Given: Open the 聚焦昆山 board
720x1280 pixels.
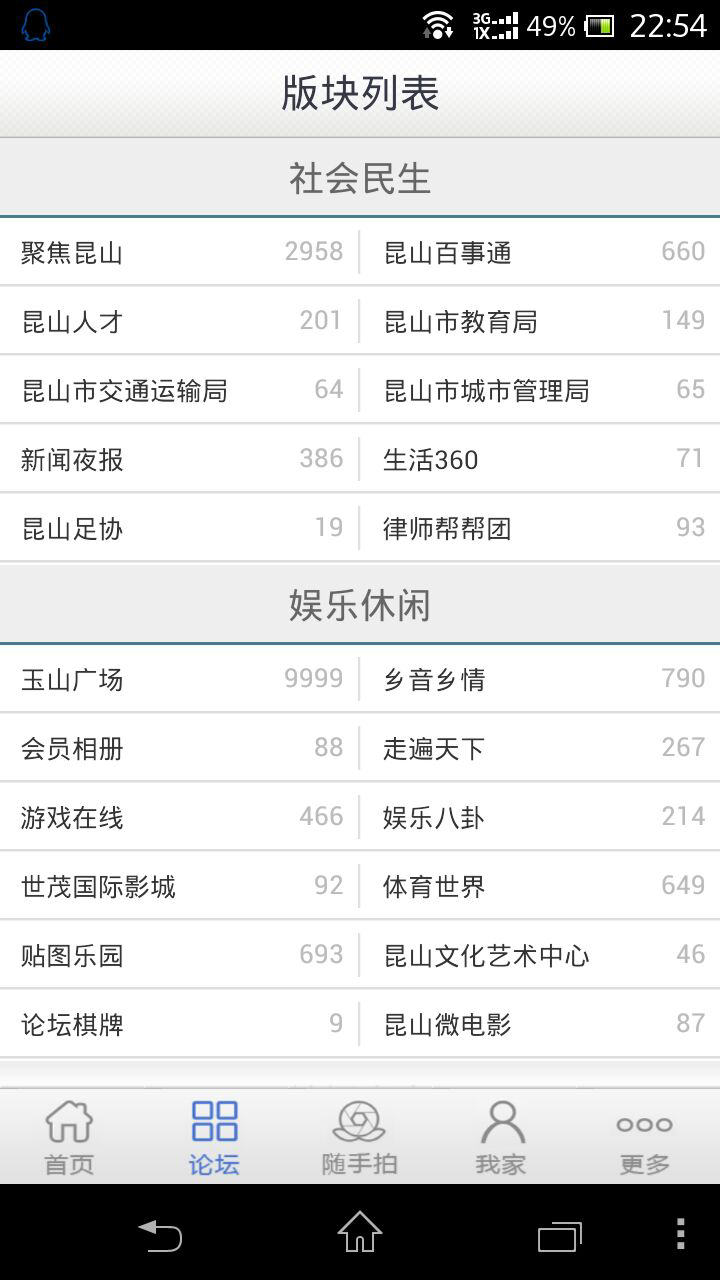Looking at the screenshot, I should 180,252.
